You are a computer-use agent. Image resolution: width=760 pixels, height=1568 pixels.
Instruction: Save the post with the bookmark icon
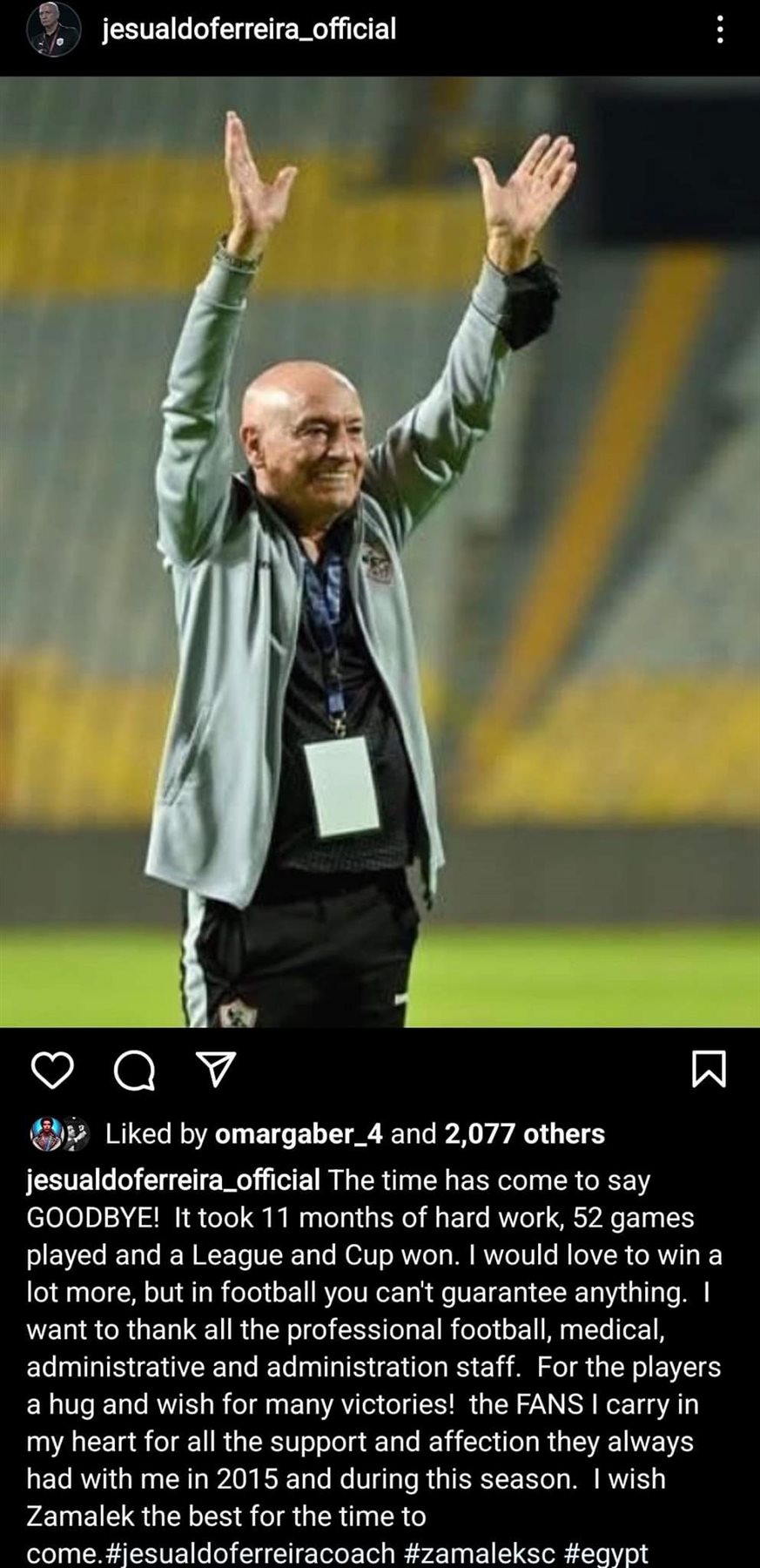click(x=709, y=1069)
